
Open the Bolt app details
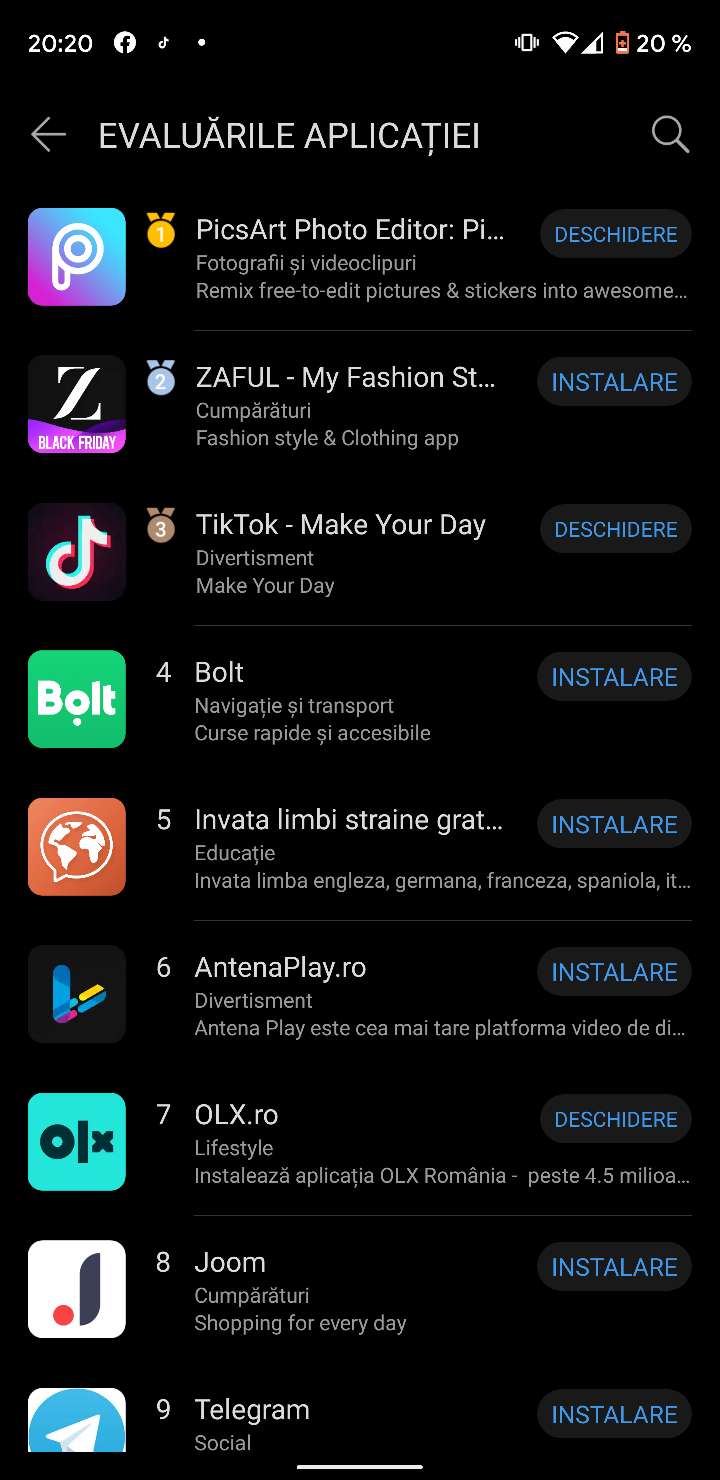(300, 674)
